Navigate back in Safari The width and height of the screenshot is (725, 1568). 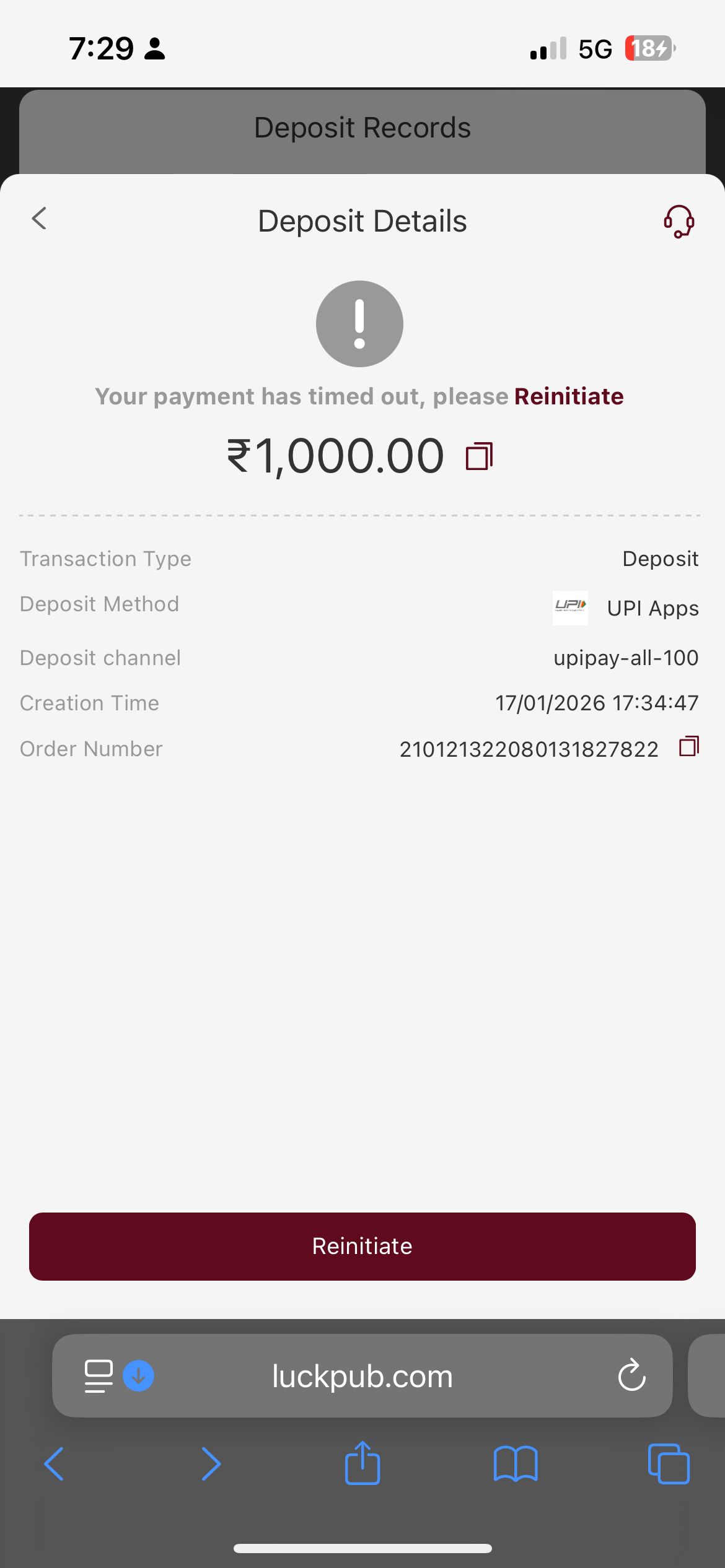pos(54,1464)
